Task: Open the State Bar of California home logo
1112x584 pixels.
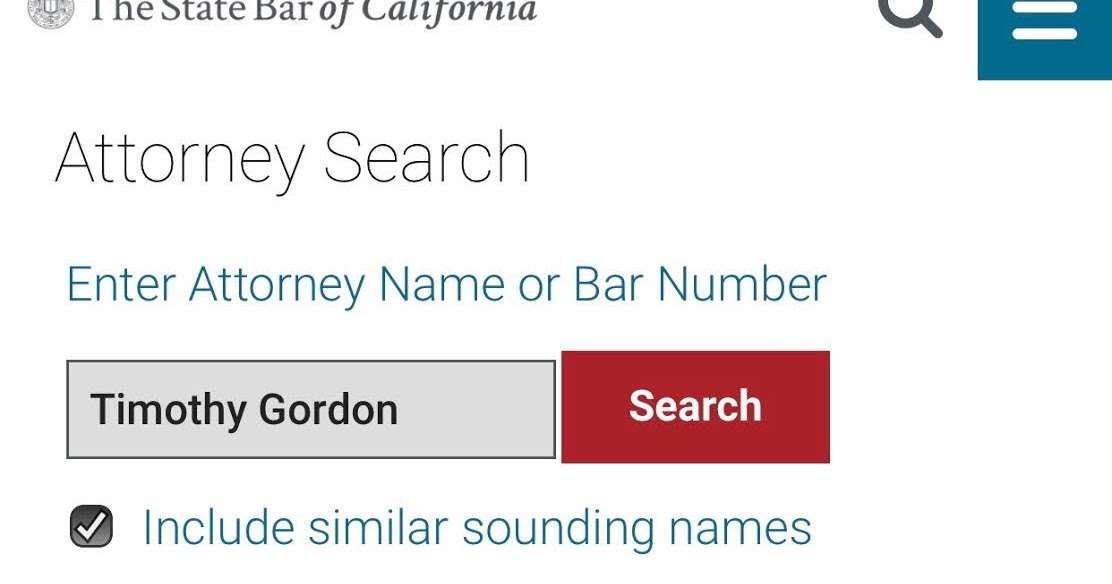Action: (282, 12)
